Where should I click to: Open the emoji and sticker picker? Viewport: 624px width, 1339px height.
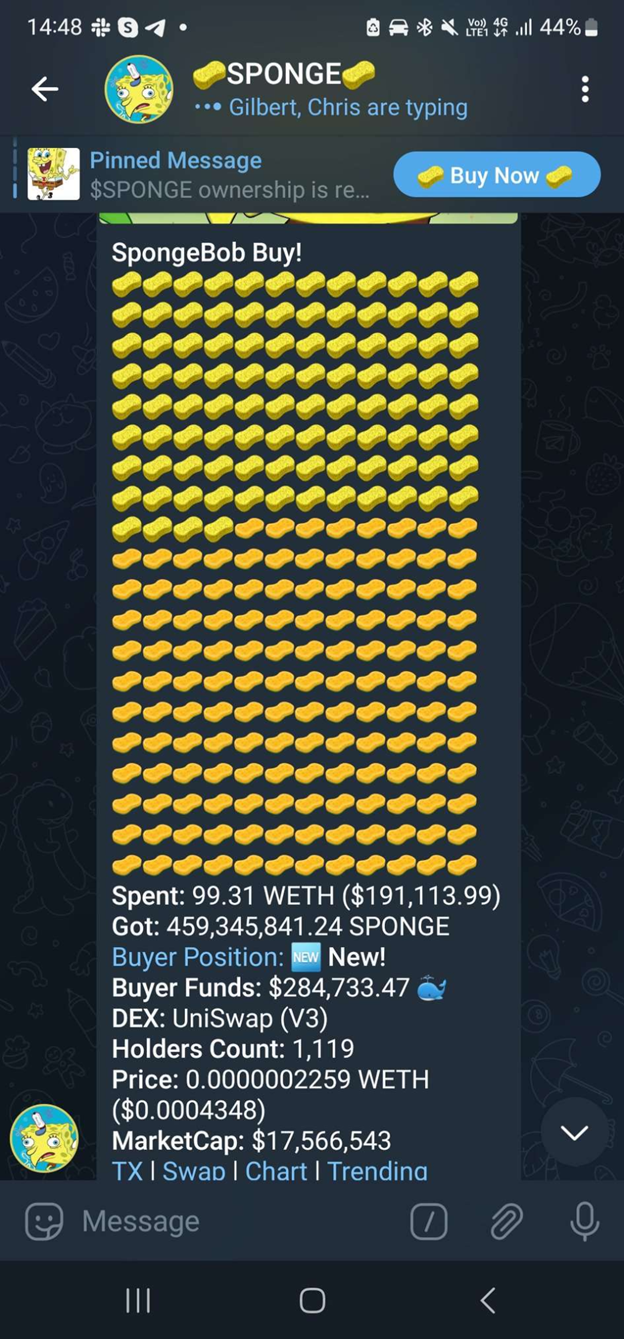pos(44,1221)
